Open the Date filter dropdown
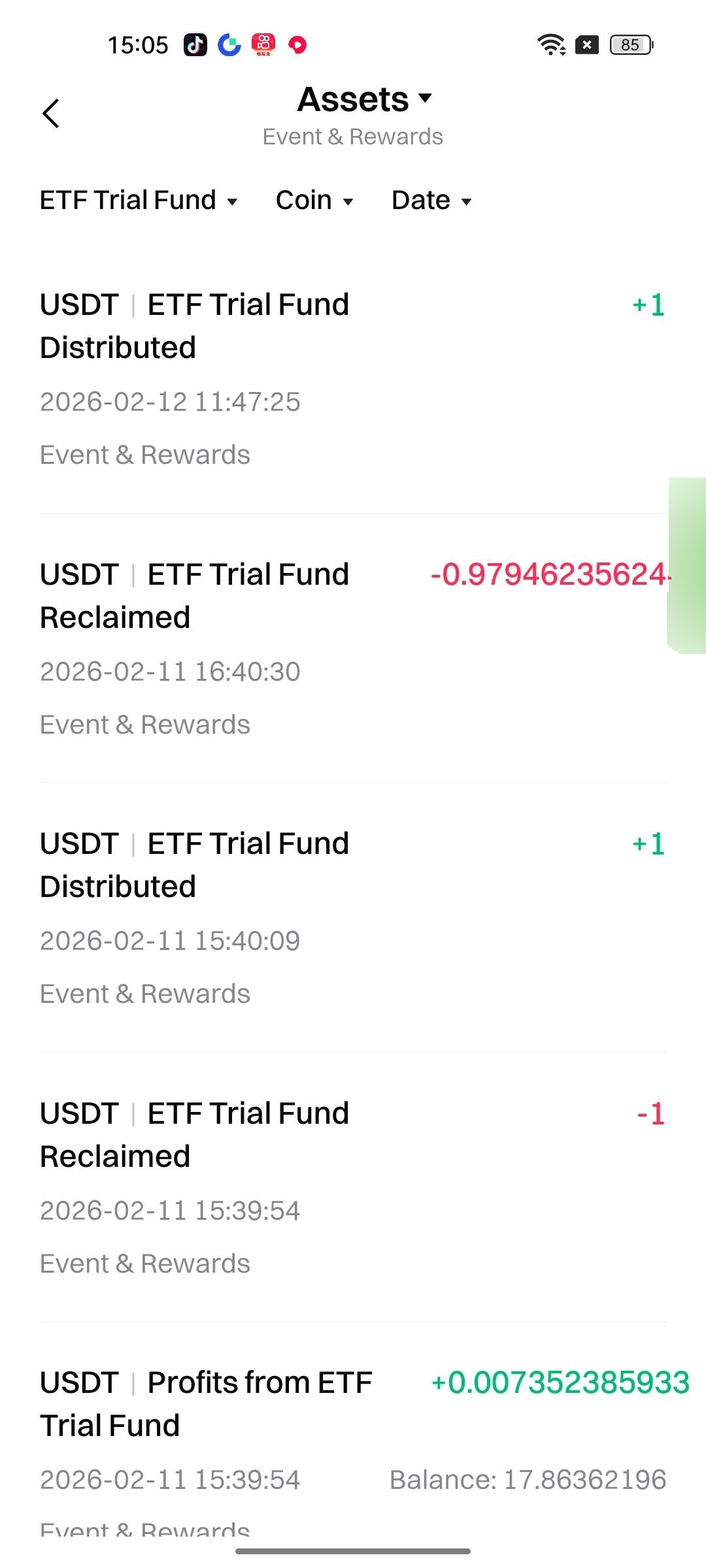This screenshot has width=706, height=1568. 431,201
